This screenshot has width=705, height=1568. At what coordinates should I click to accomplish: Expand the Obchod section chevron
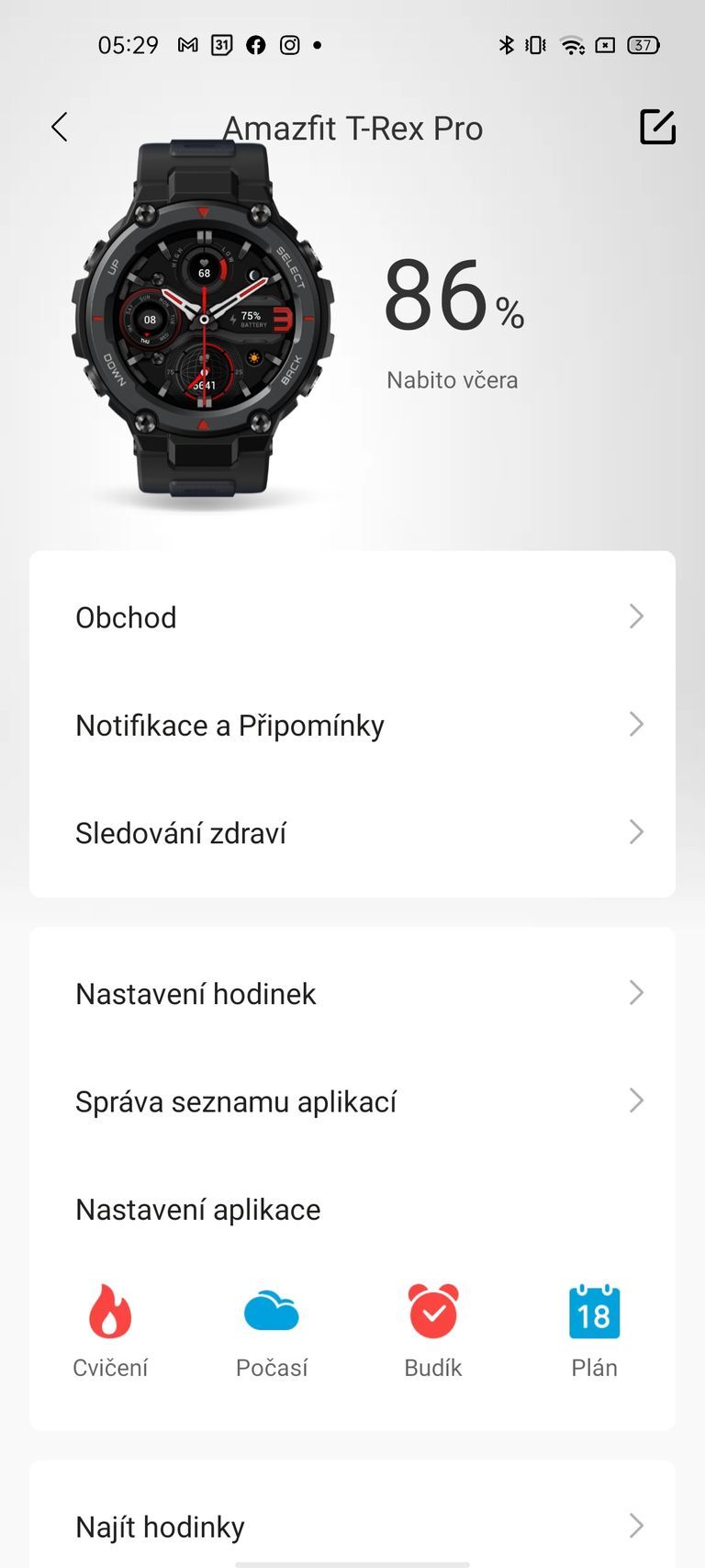(636, 616)
